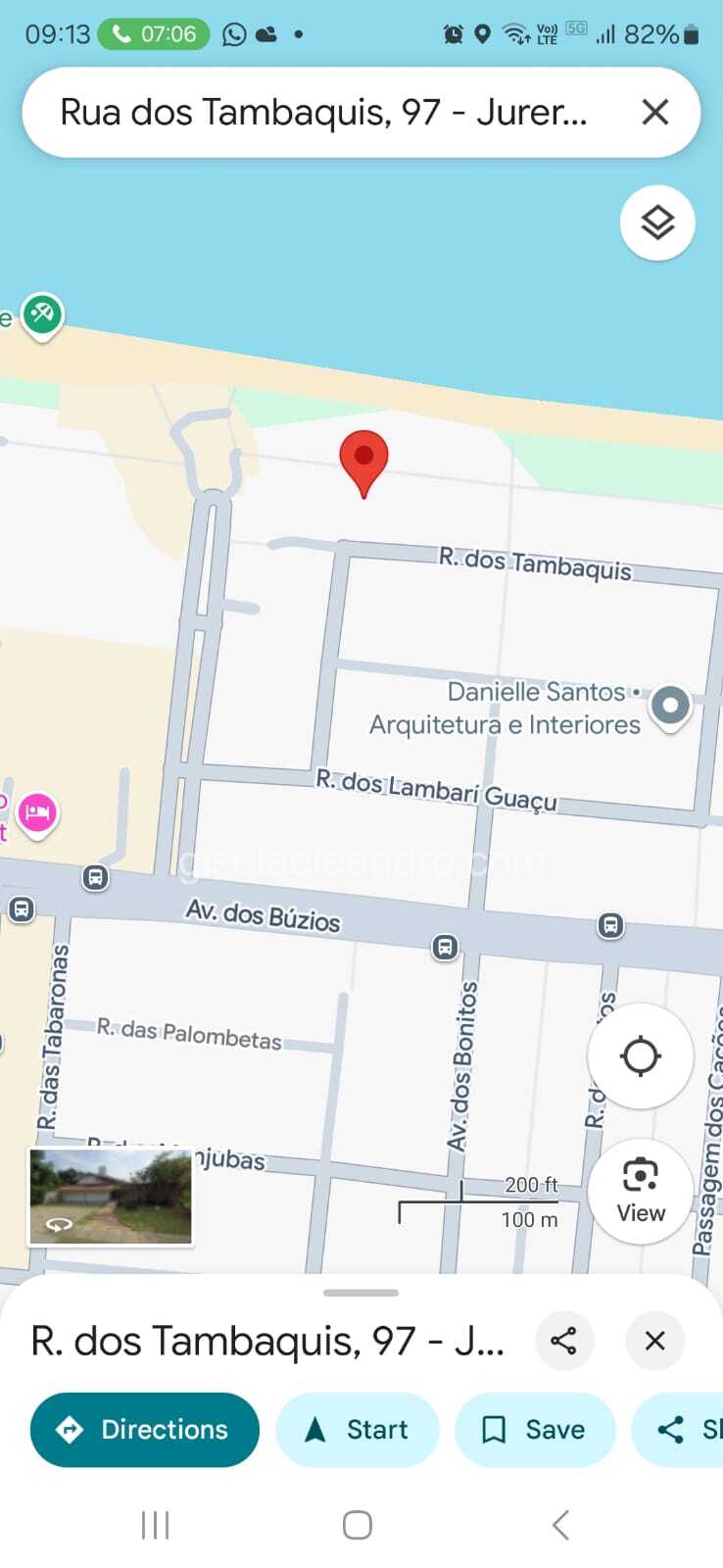Clear the Rua dos Tambaquis search
This screenshot has height=1568, width=723.
[x=654, y=113]
